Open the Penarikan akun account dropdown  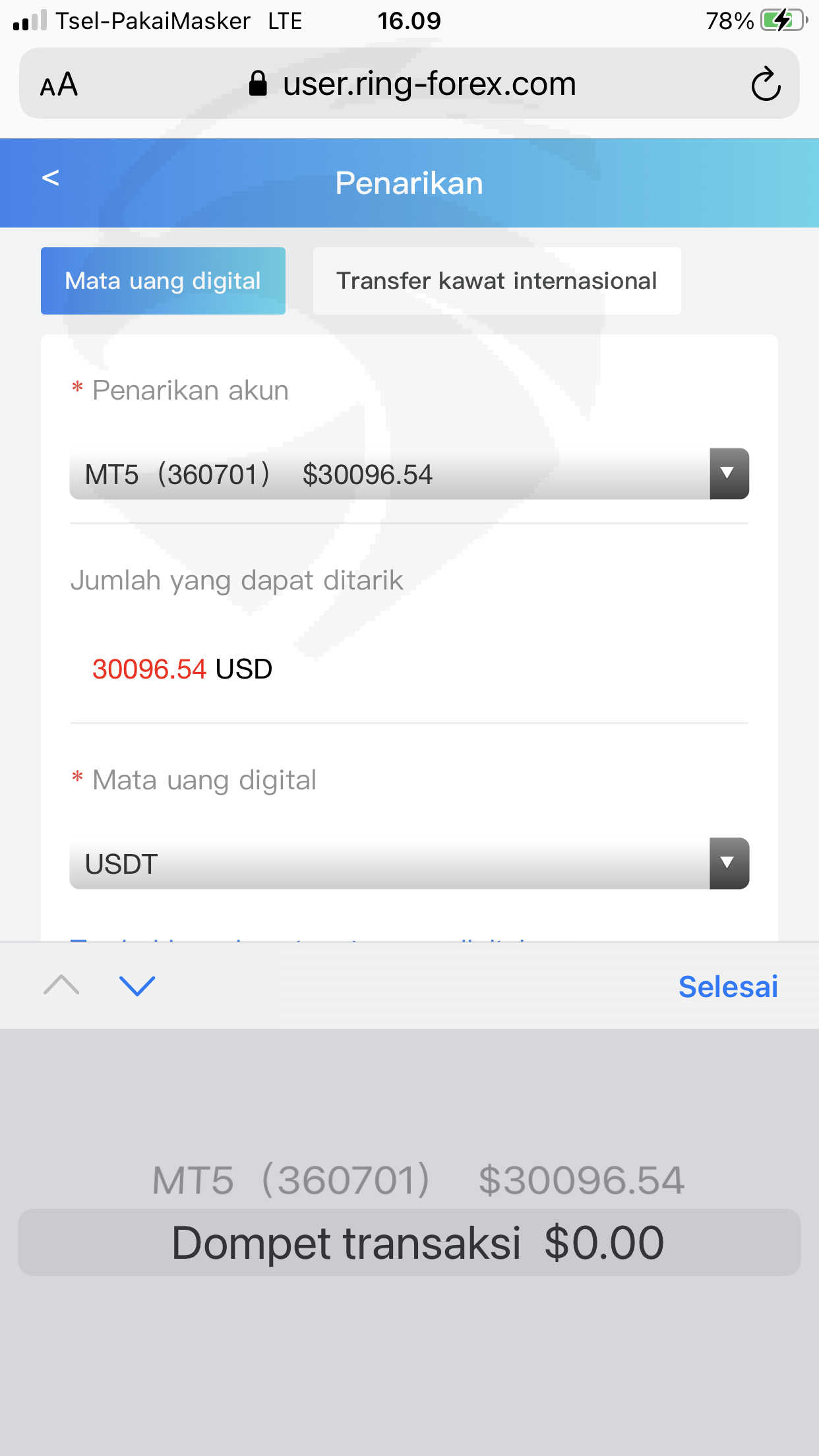point(409,474)
